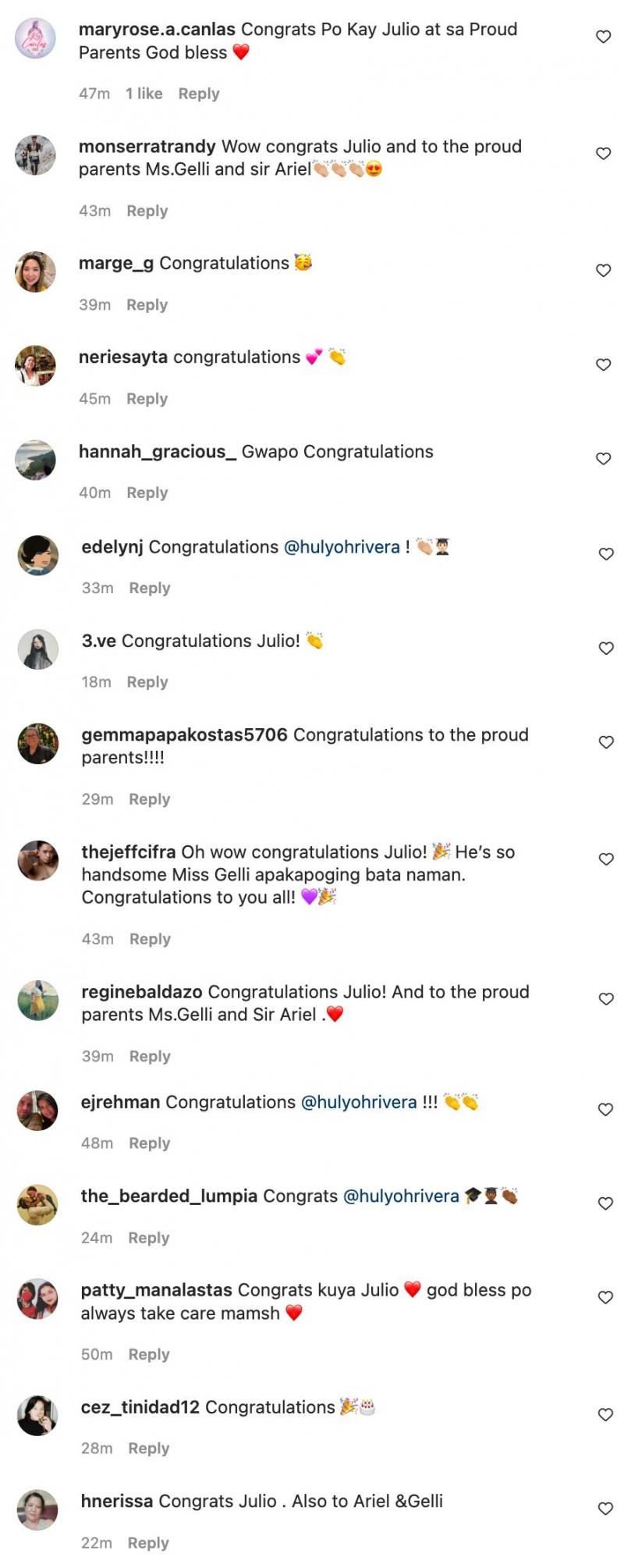Like hannah_gracious_'s Gwapo comment
This screenshot has height=1568, width=624.
[x=603, y=459]
